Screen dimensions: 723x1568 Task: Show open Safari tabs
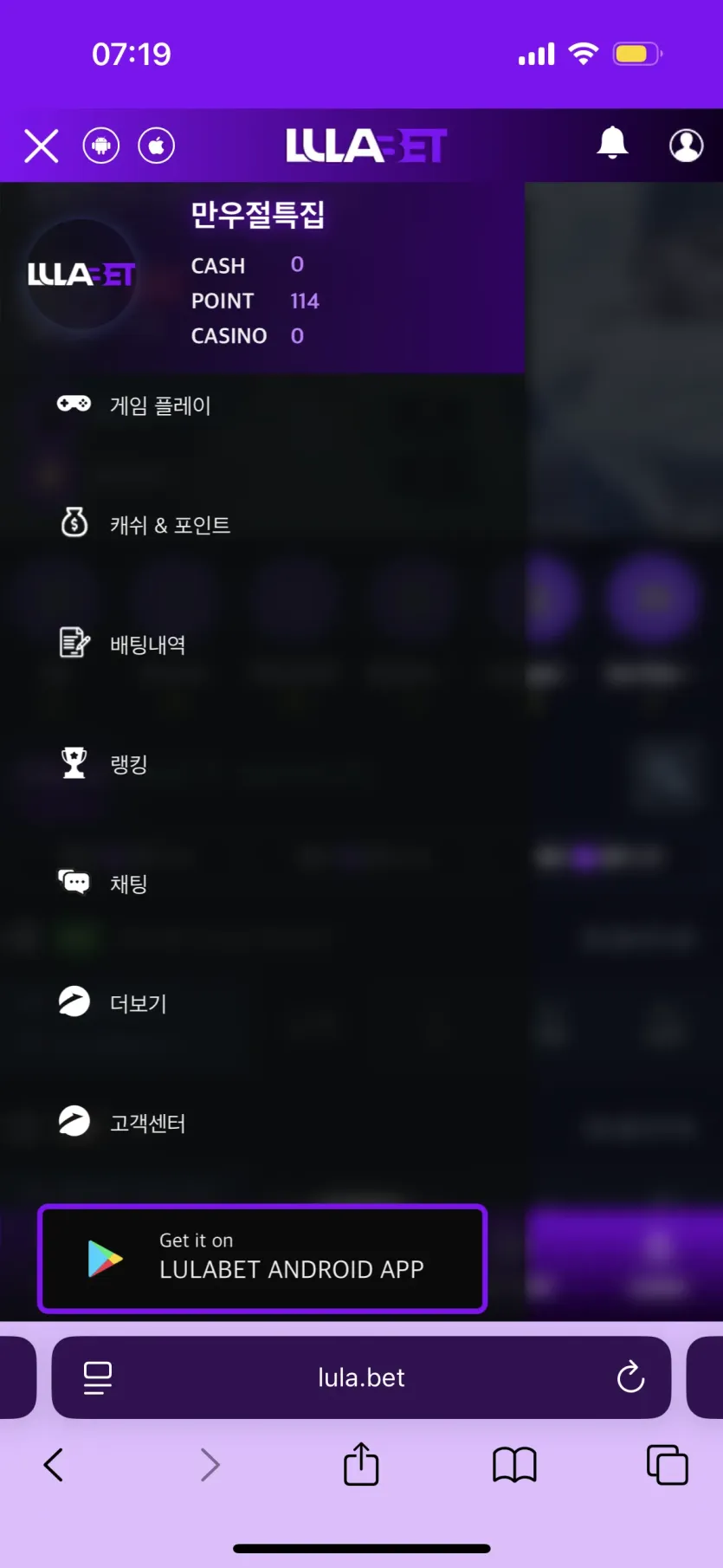pyautogui.click(x=668, y=1465)
